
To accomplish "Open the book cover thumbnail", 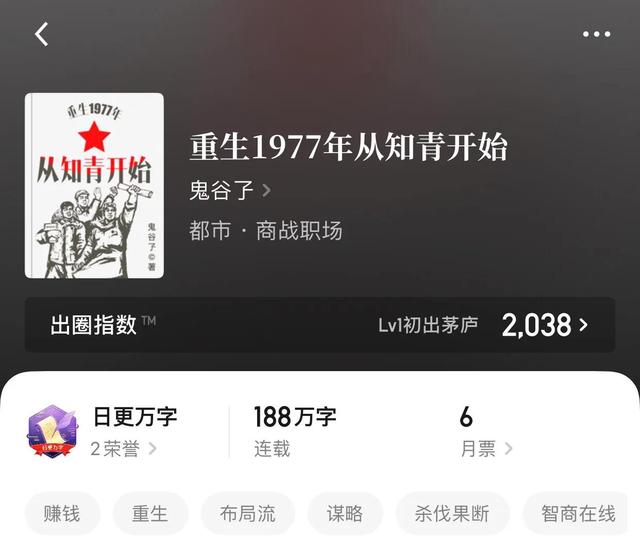I will pos(94,185).
